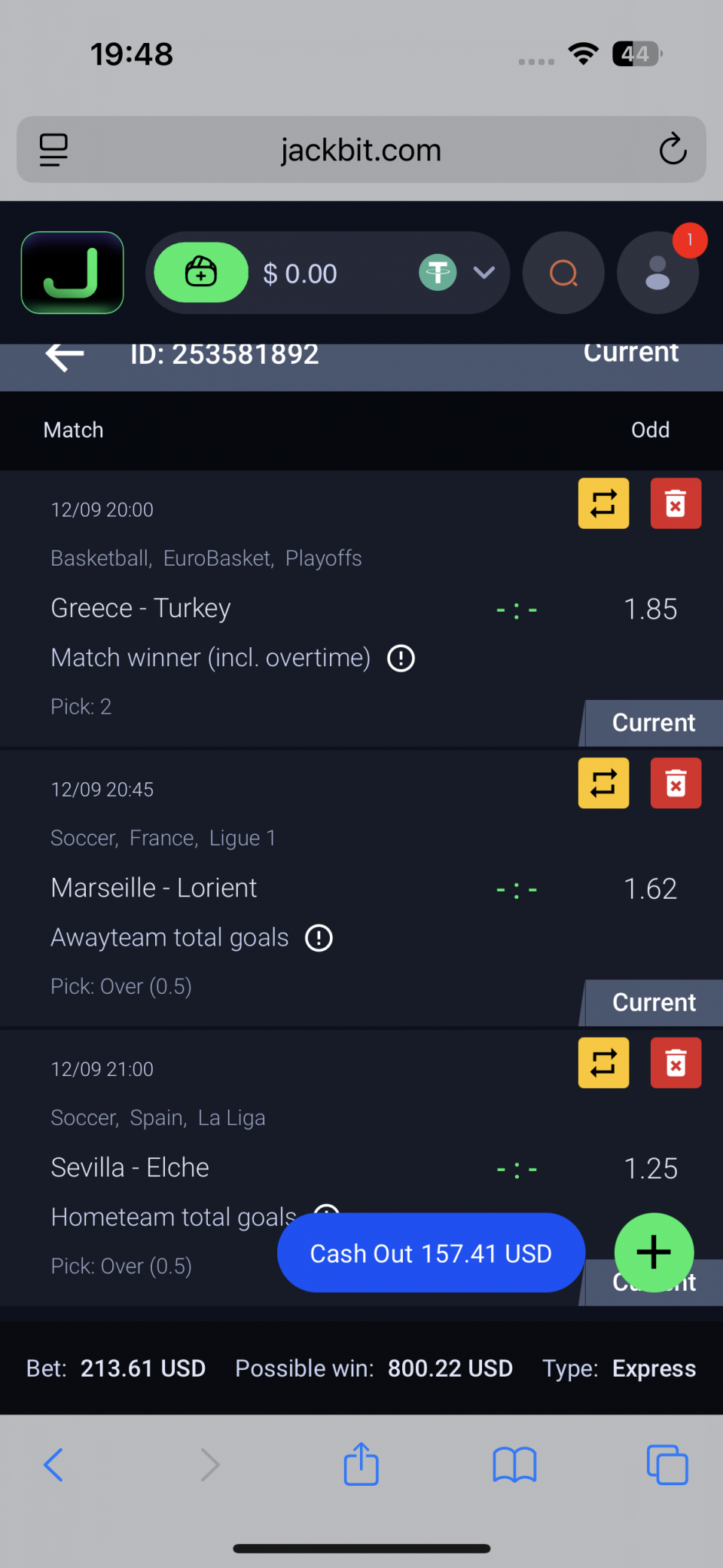
Task: Open the user profile icon
Action: [657, 273]
